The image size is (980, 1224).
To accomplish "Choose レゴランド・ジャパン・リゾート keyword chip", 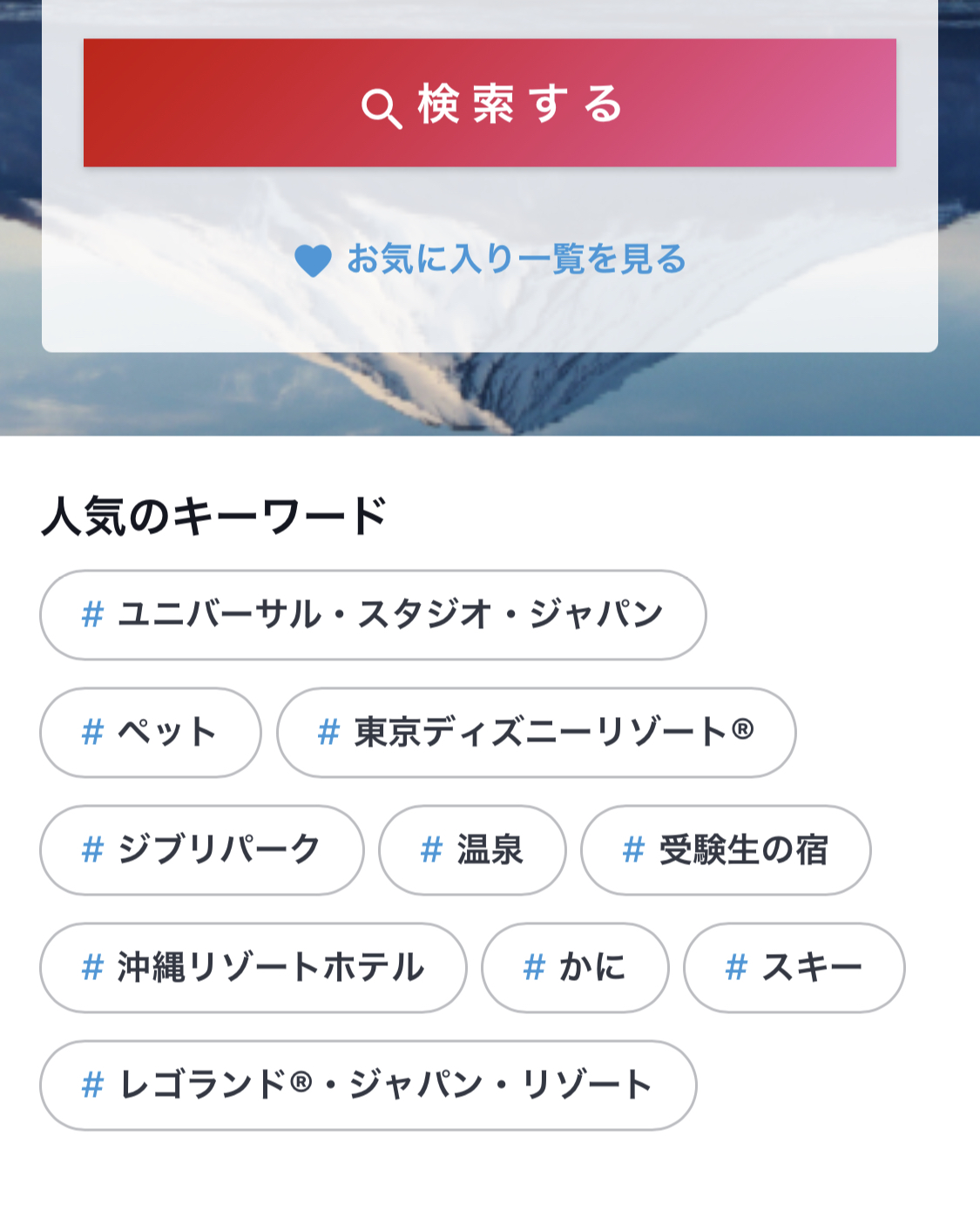I will point(368,1085).
